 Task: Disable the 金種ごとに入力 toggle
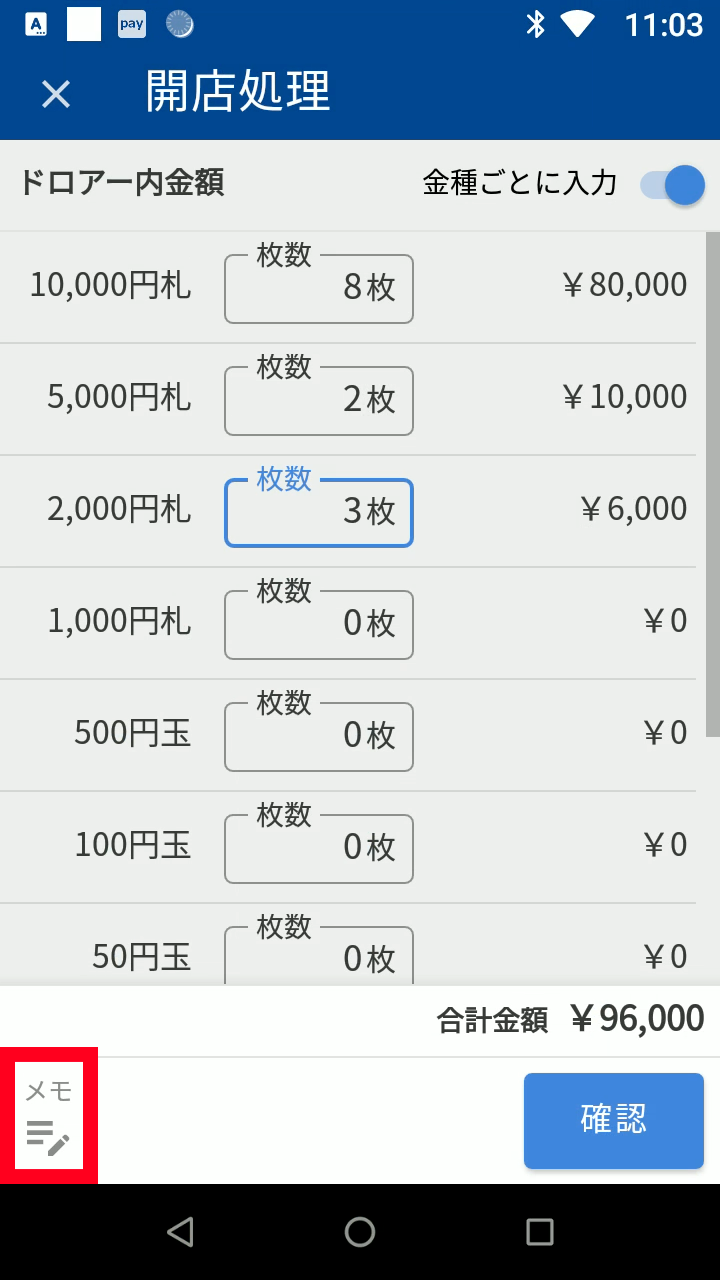click(x=668, y=185)
